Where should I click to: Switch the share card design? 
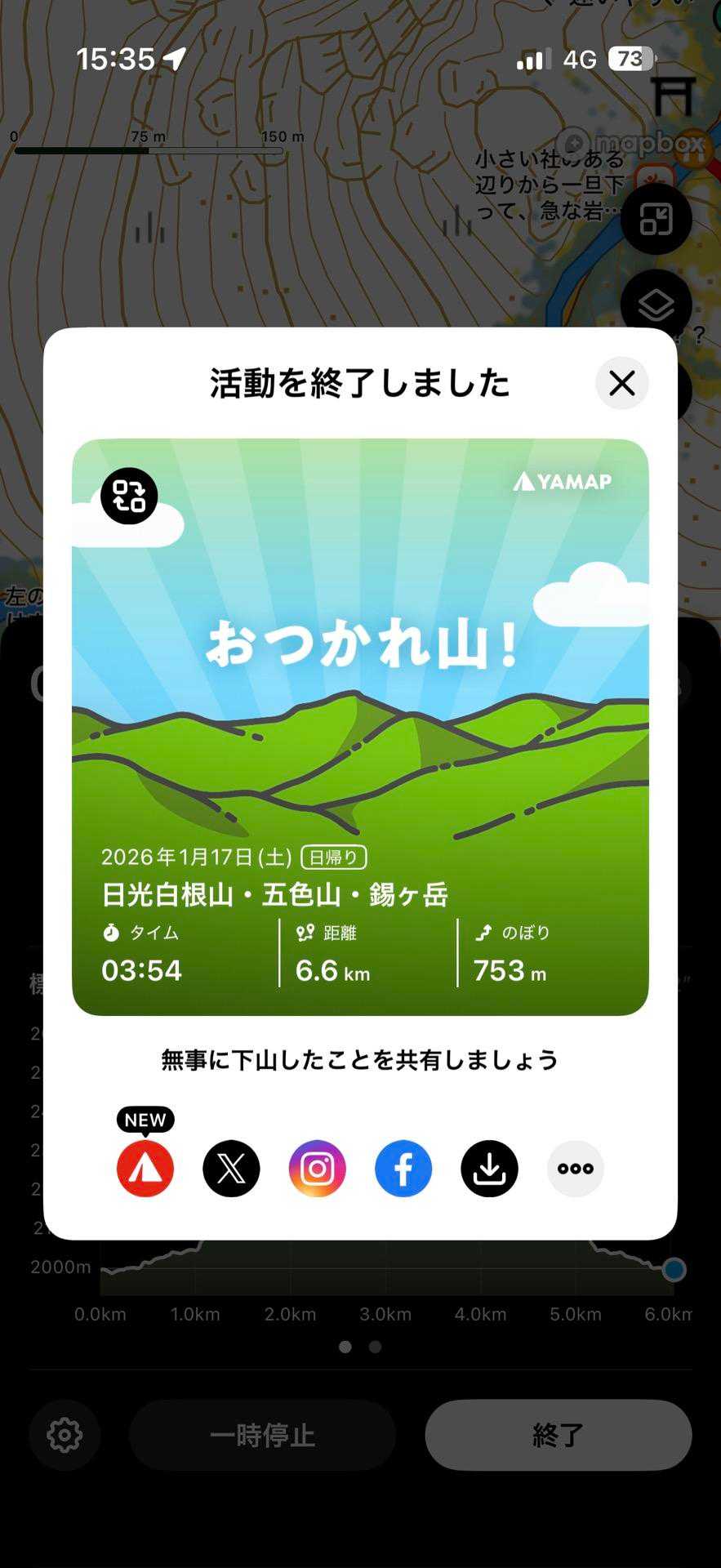(x=129, y=496)
